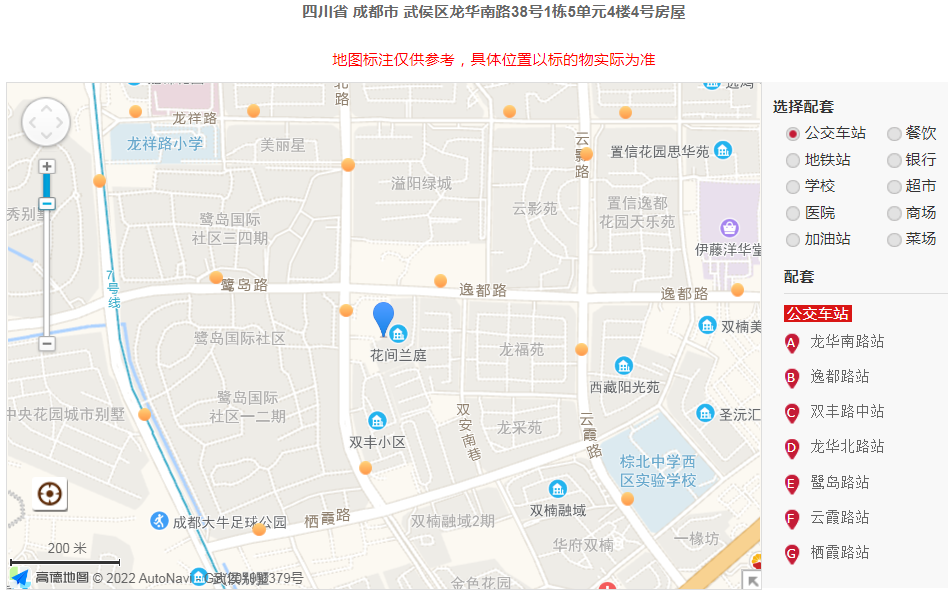Select 超市 in nearby facilities
This screenshot has height=594, width=948.
point(894,186)
